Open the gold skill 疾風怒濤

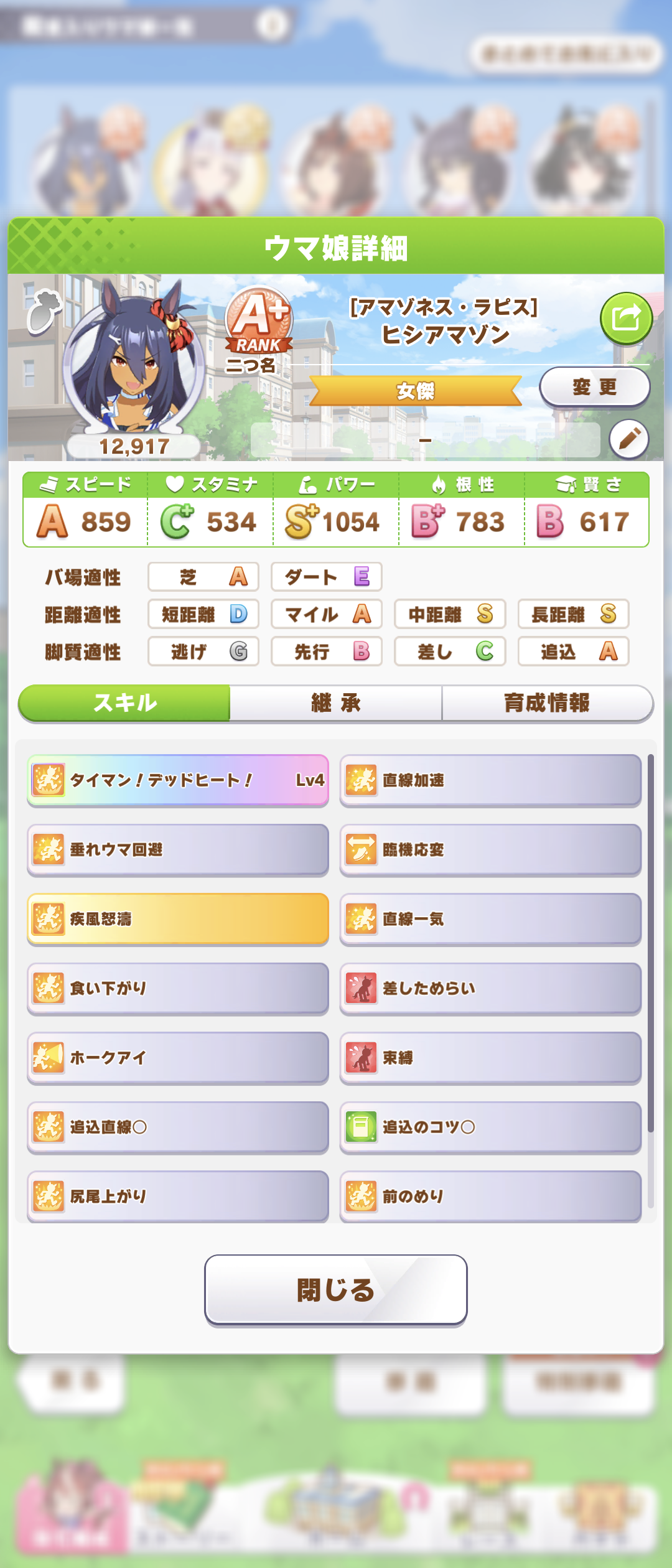(178, 919)
